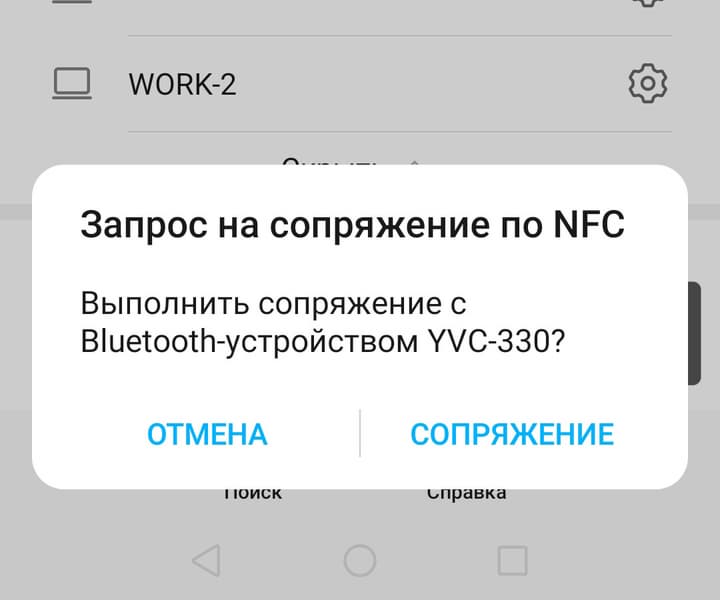Return to the home screen
The width and height of the screenshot is (720, 600).
(359, 561)
